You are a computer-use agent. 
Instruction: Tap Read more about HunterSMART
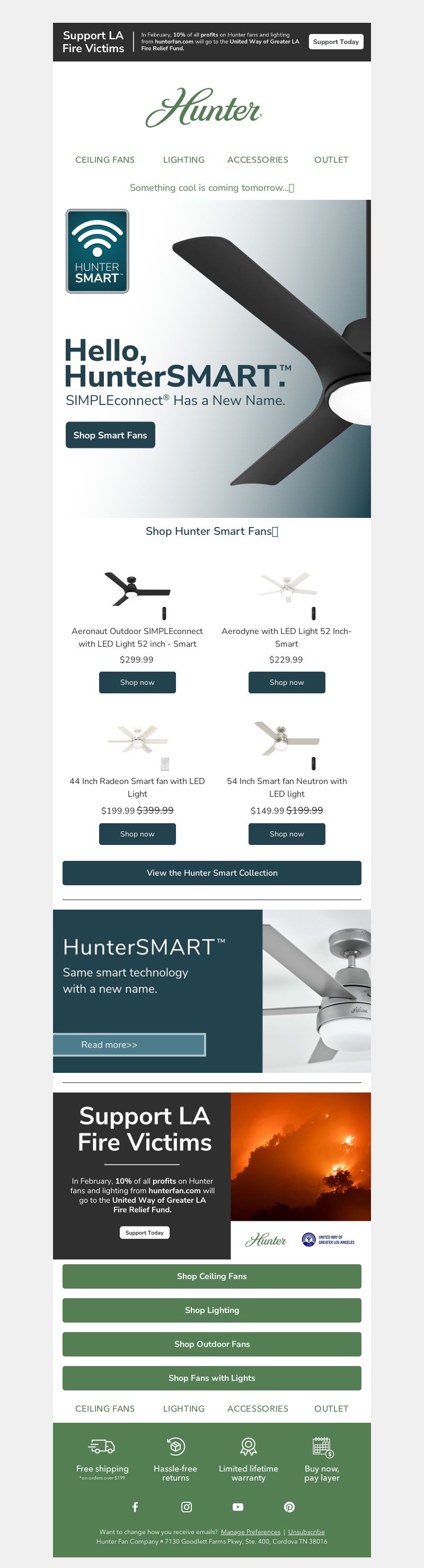tap(129, 1044)
